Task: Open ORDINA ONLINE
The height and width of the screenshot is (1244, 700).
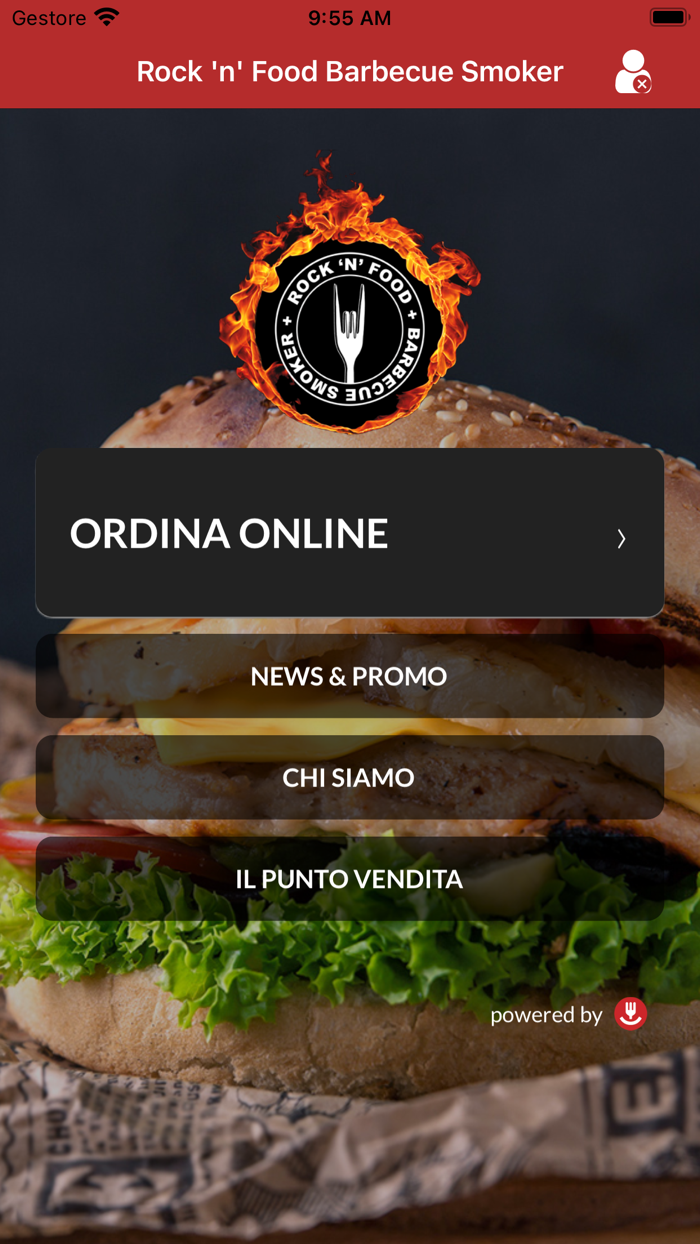Action: 350,533
